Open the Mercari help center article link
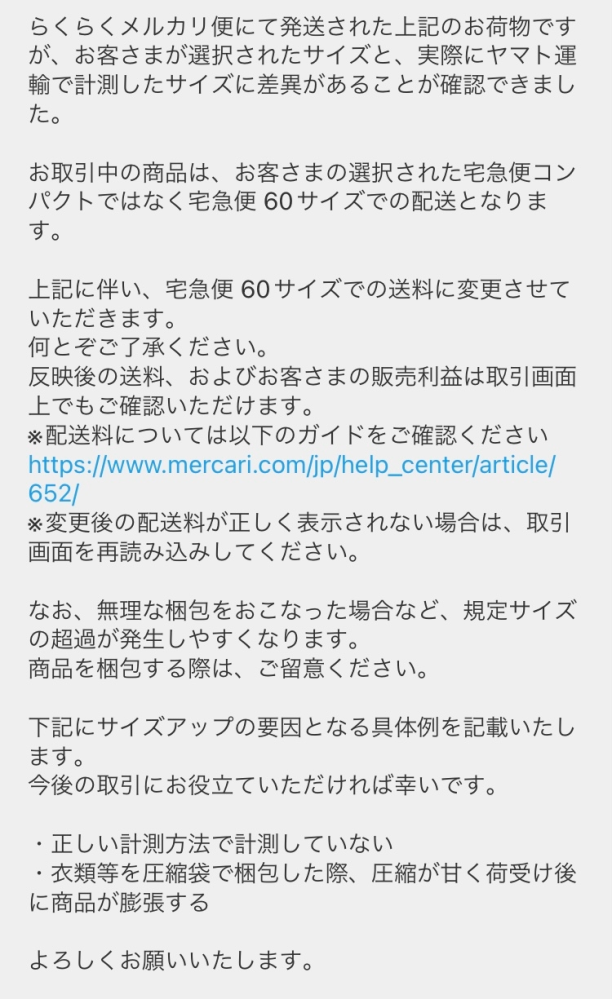This screenshot has width=612, height=999. point(292,465)
